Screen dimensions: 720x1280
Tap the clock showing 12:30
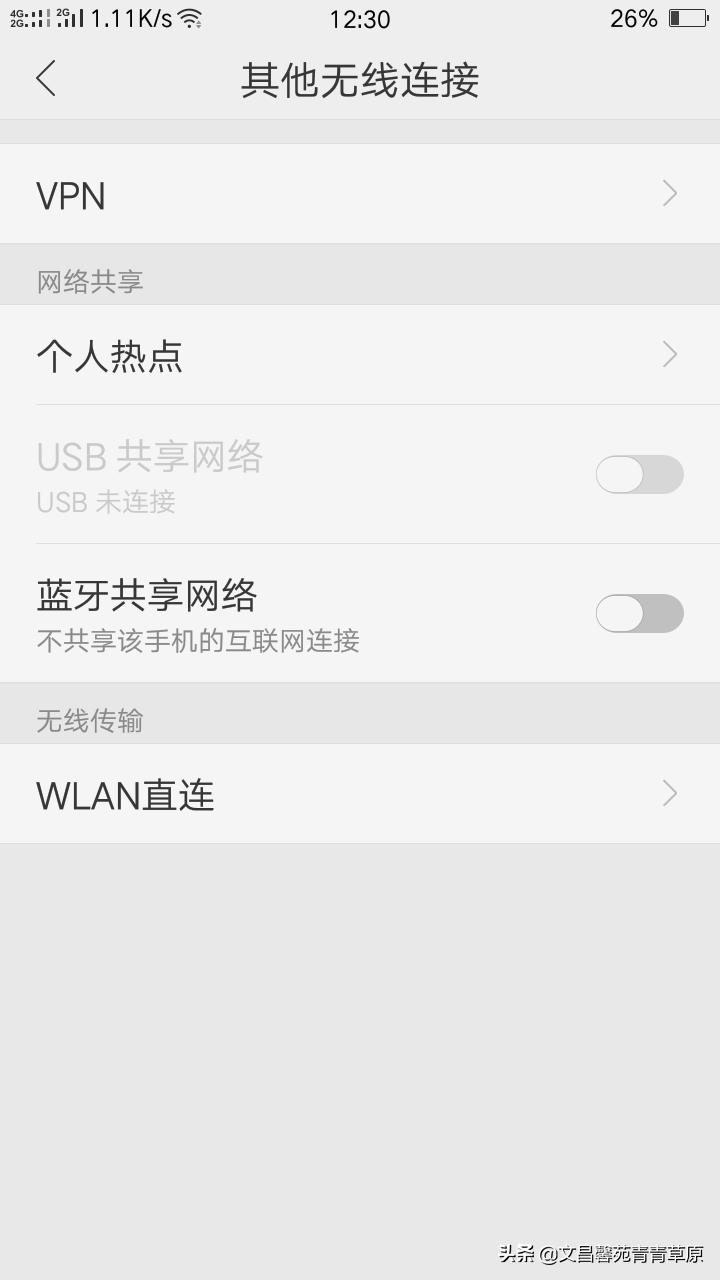coord(360,17)
